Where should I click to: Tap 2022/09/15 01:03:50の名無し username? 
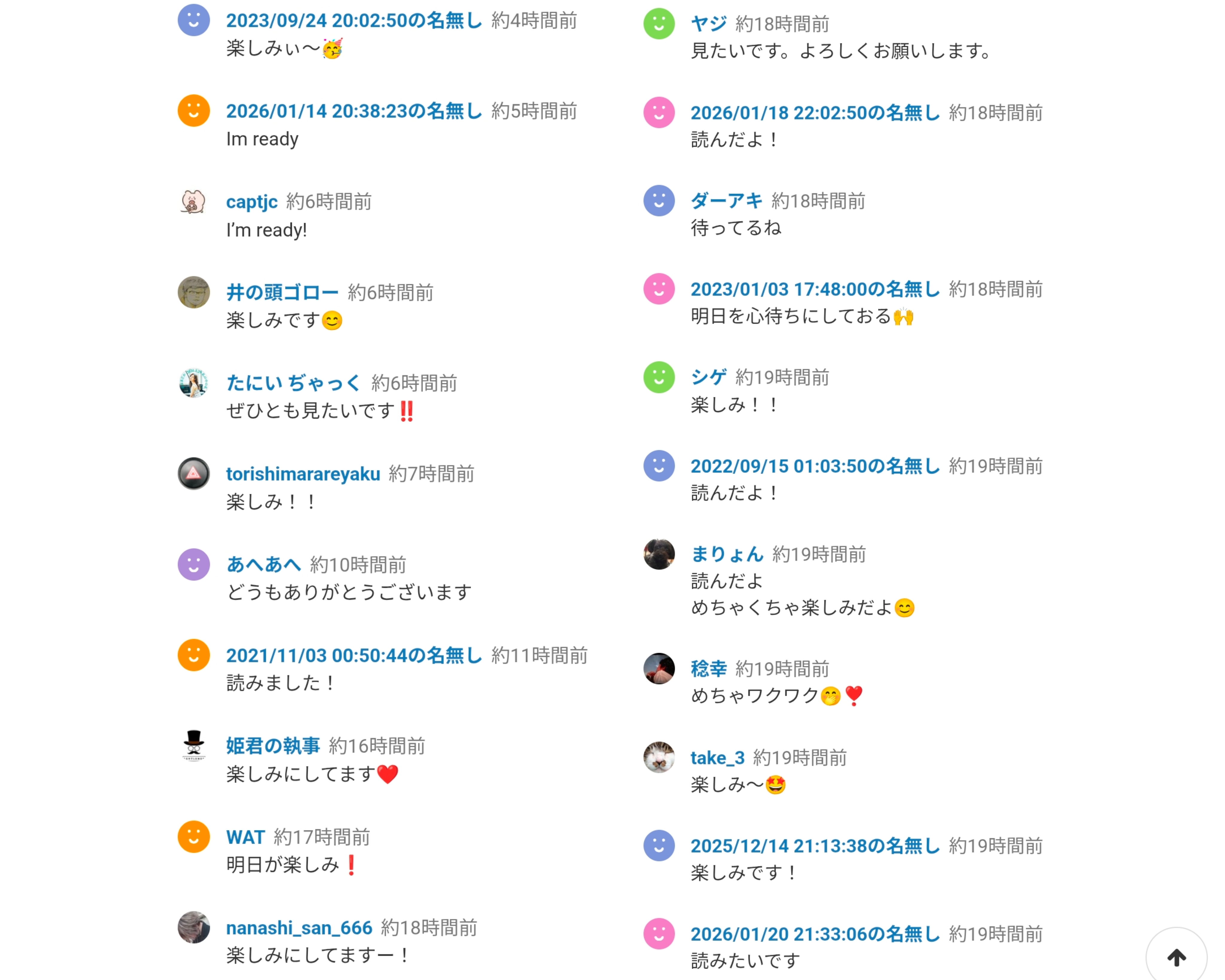click(815, 466)
